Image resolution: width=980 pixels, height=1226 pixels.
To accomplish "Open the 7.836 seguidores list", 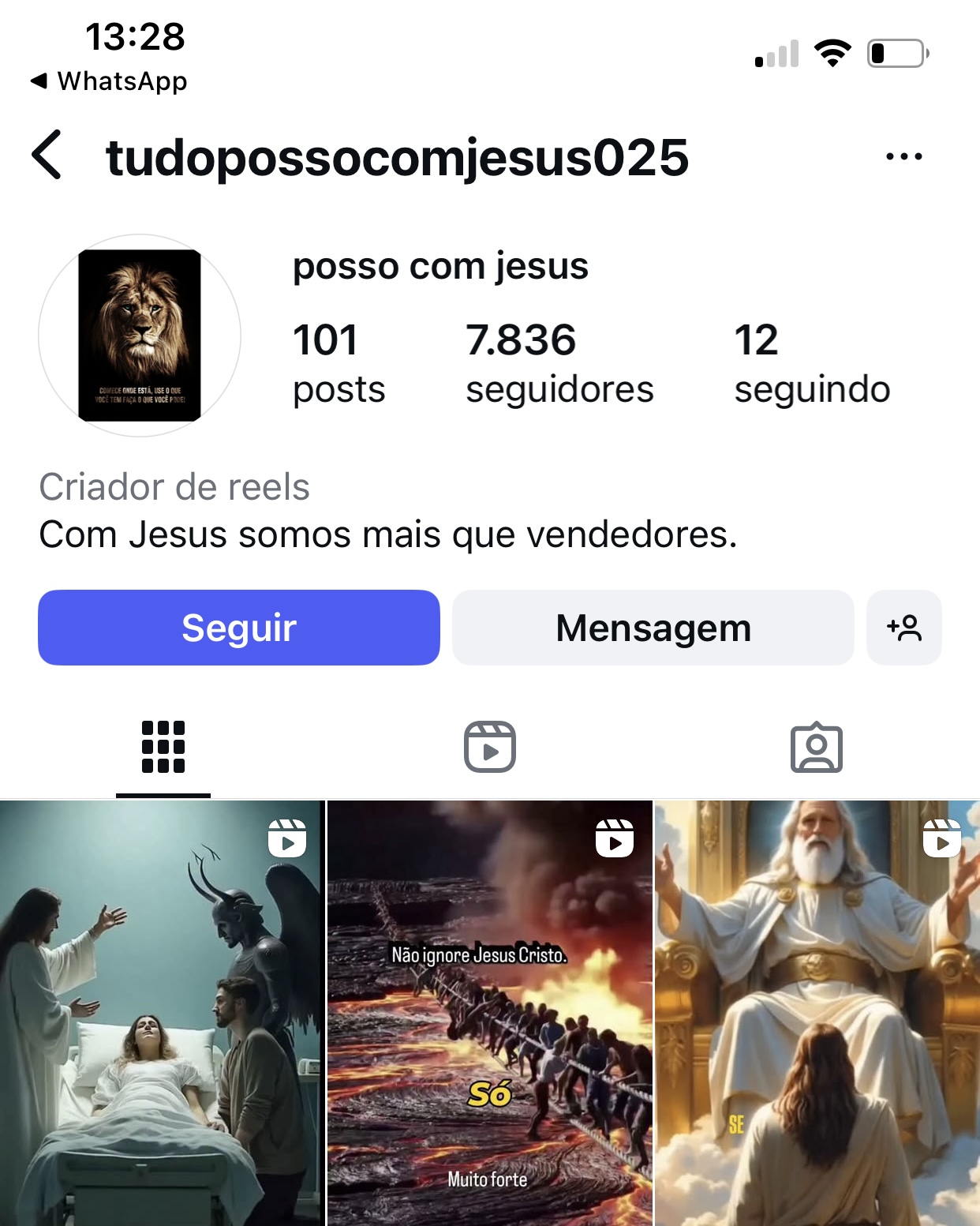I will click(x=559, y=363).
